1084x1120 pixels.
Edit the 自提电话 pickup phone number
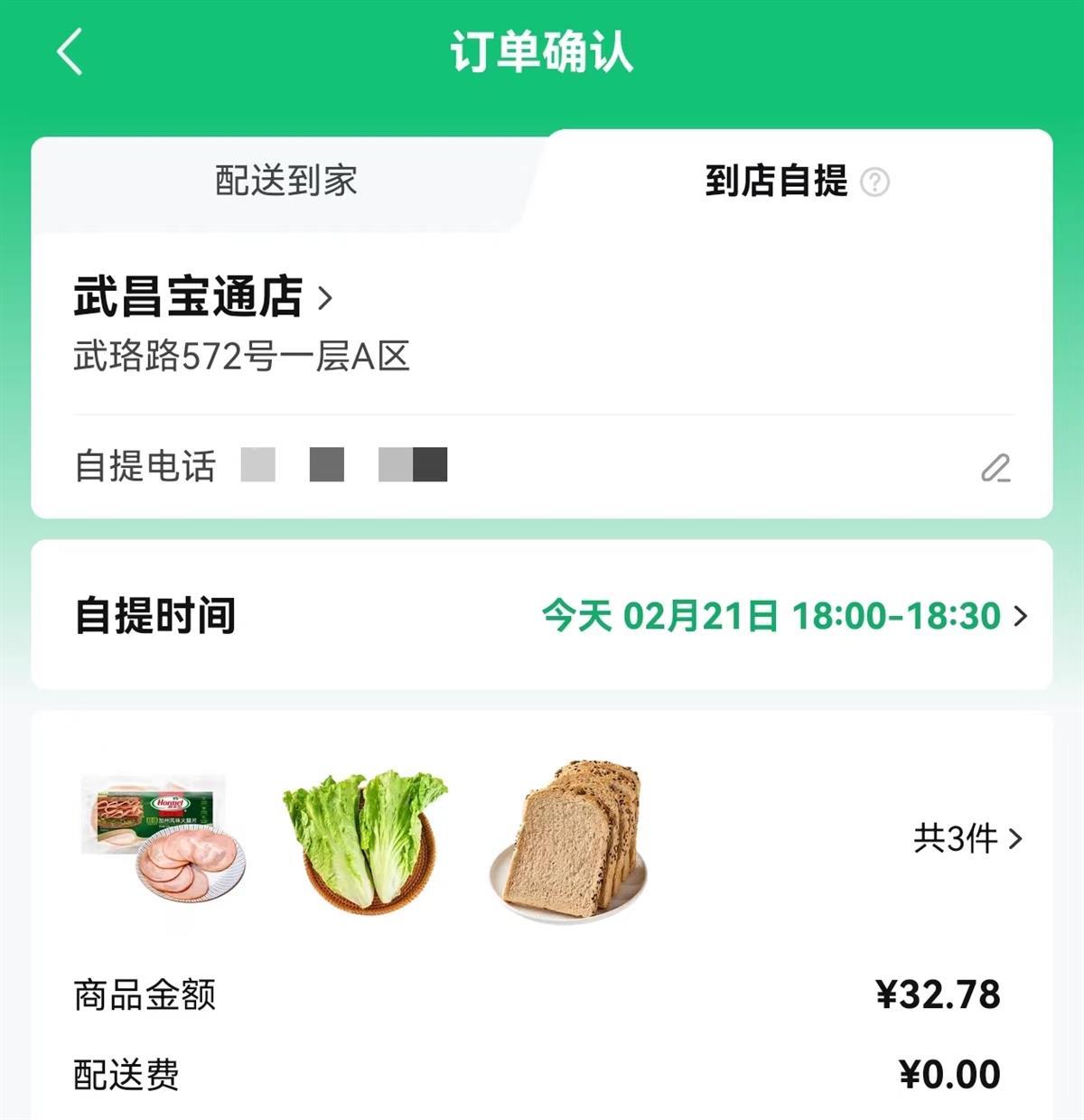995,468
